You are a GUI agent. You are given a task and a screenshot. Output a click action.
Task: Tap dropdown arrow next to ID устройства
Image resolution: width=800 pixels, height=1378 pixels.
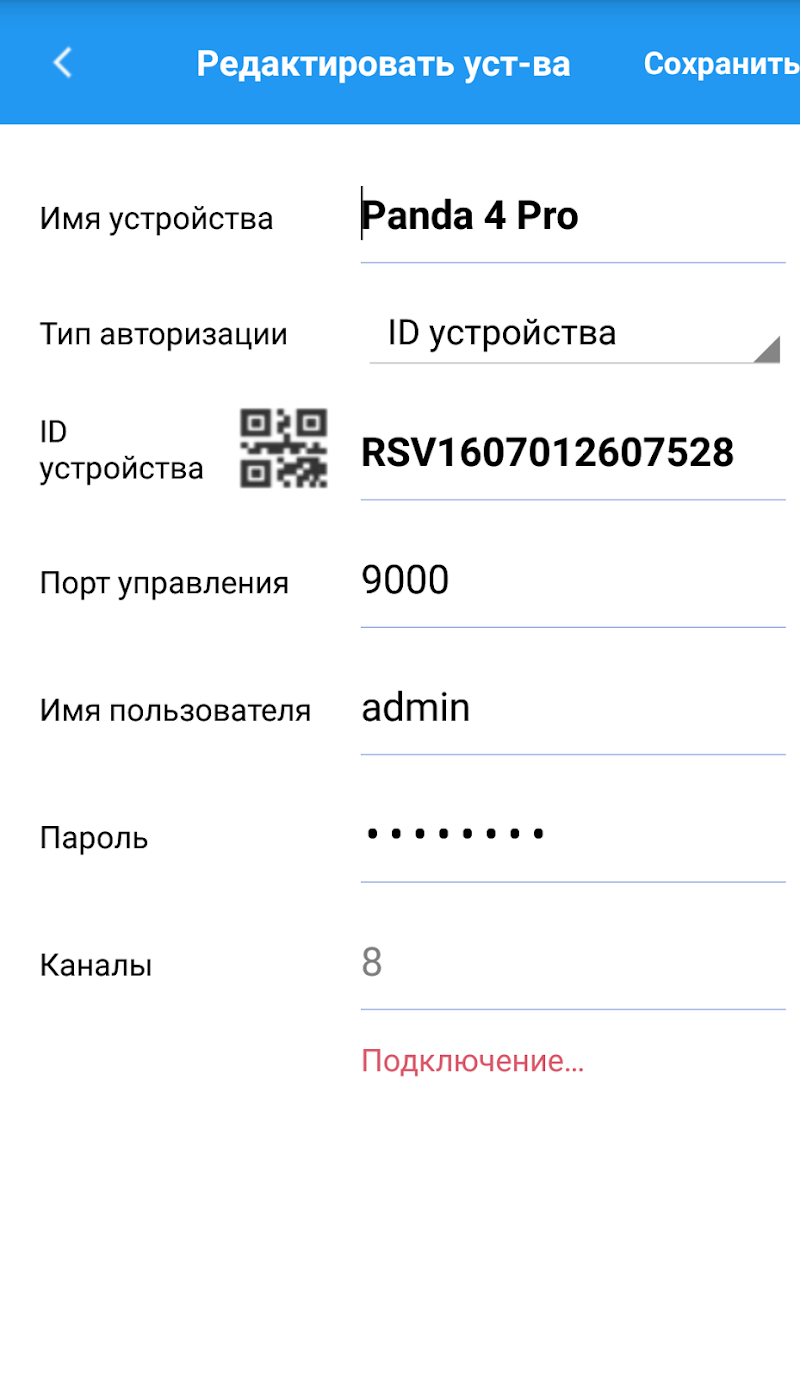[770, 350]
